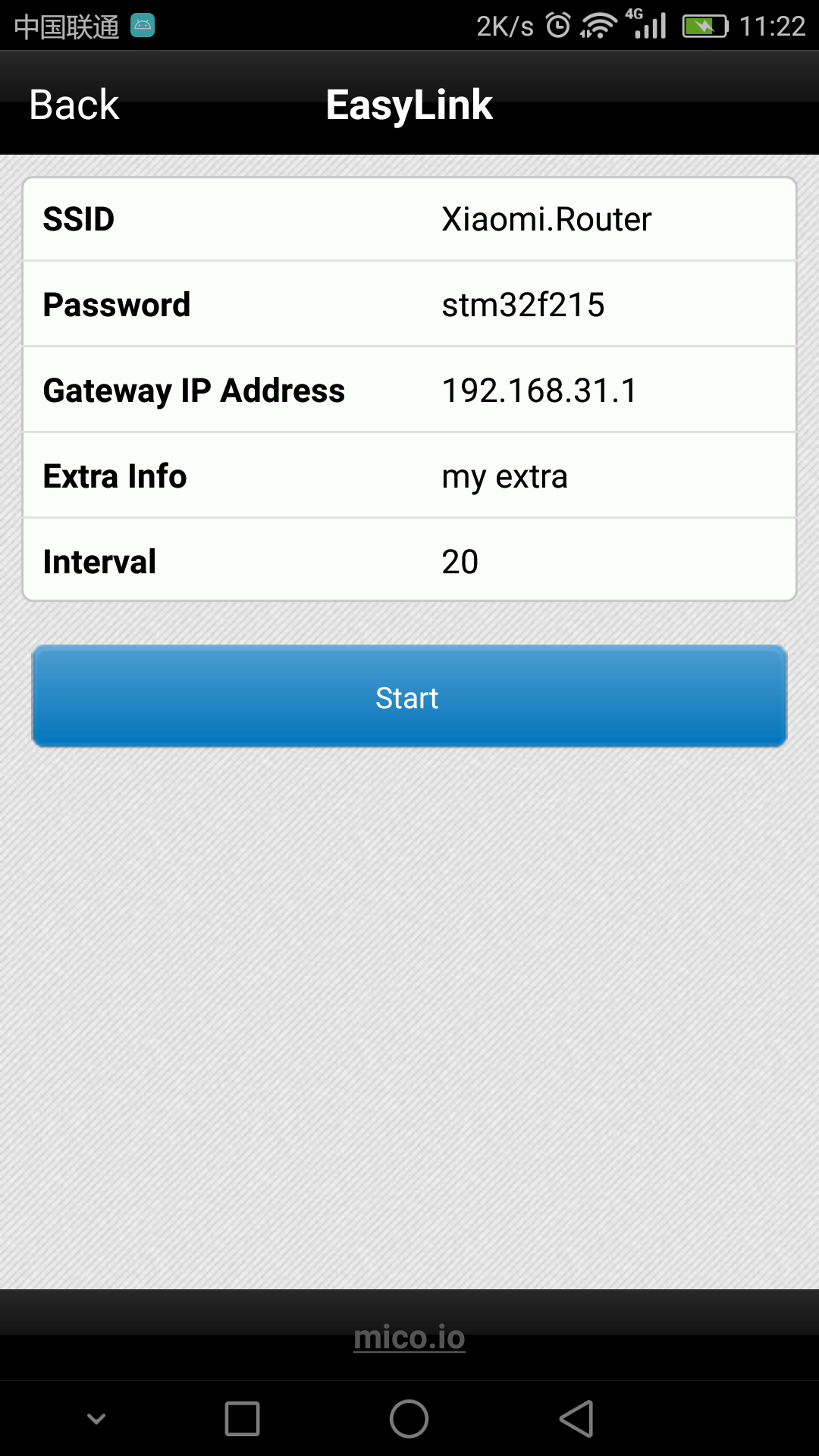
Task: Open the mico.io link
Action: [x=409, y=1337]
